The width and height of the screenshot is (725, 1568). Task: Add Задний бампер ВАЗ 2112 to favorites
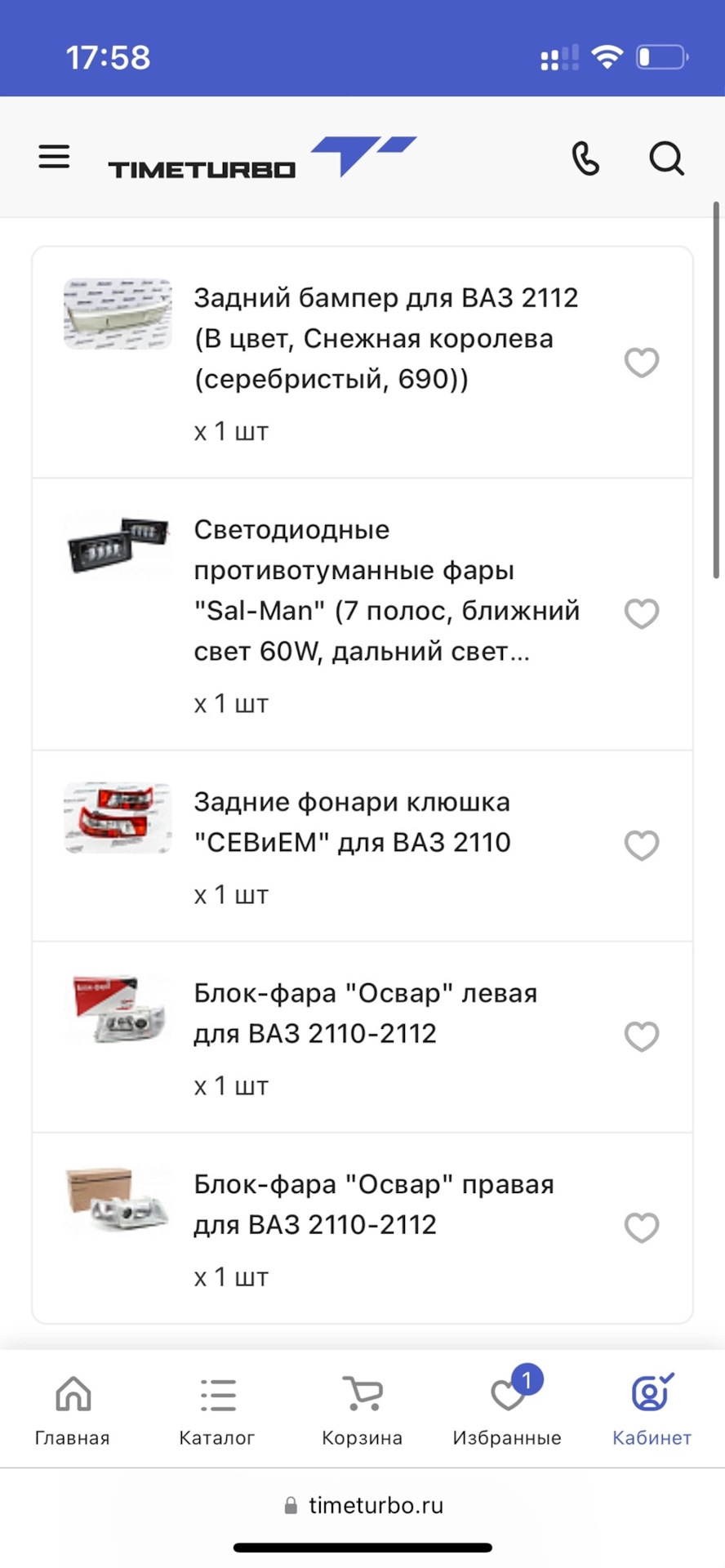coord(642,363)
